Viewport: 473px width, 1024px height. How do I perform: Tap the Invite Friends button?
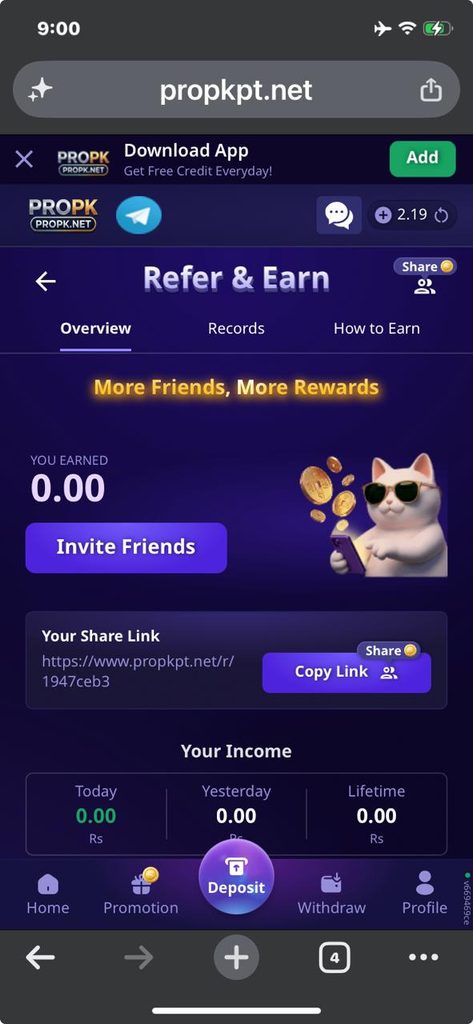coord(126,547)
